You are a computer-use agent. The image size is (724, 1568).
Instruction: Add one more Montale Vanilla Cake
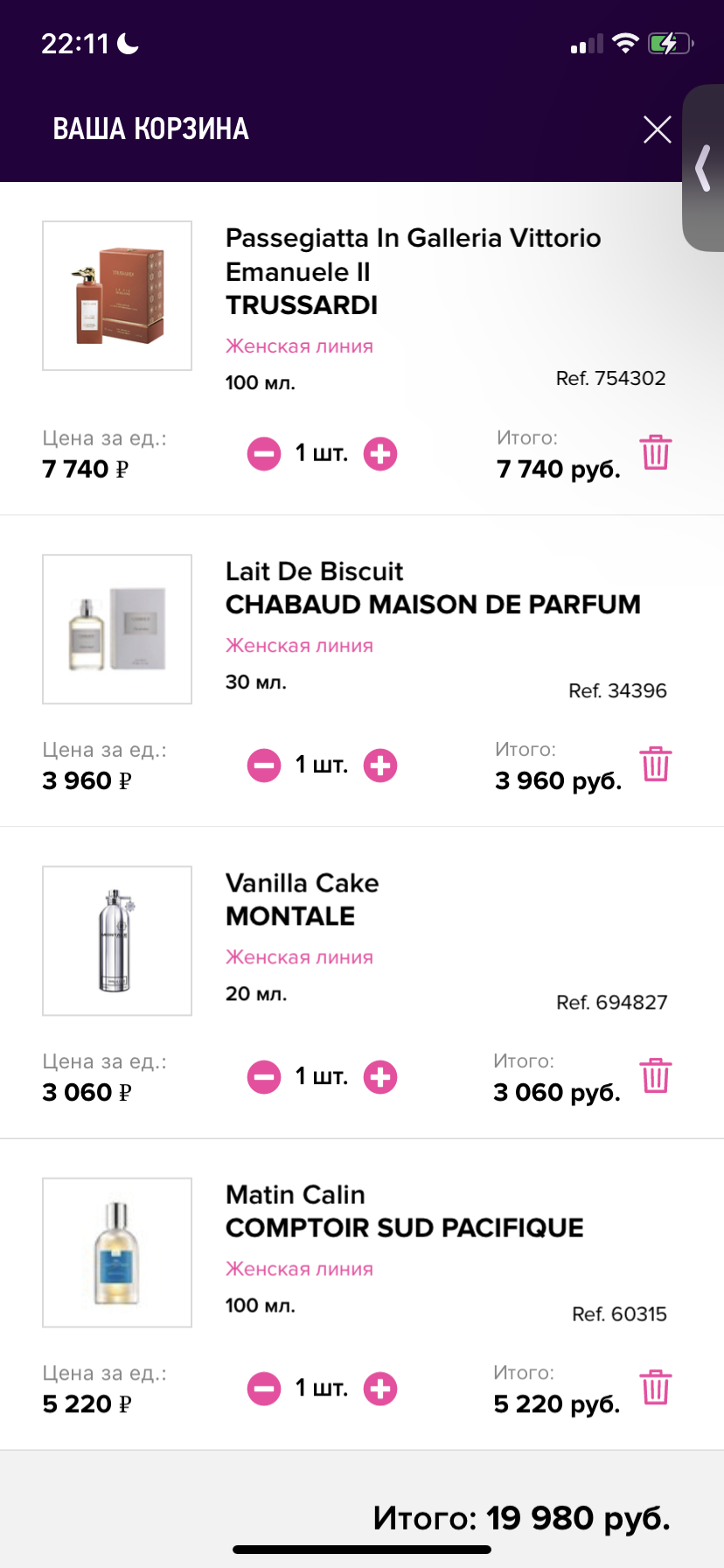380,1077
